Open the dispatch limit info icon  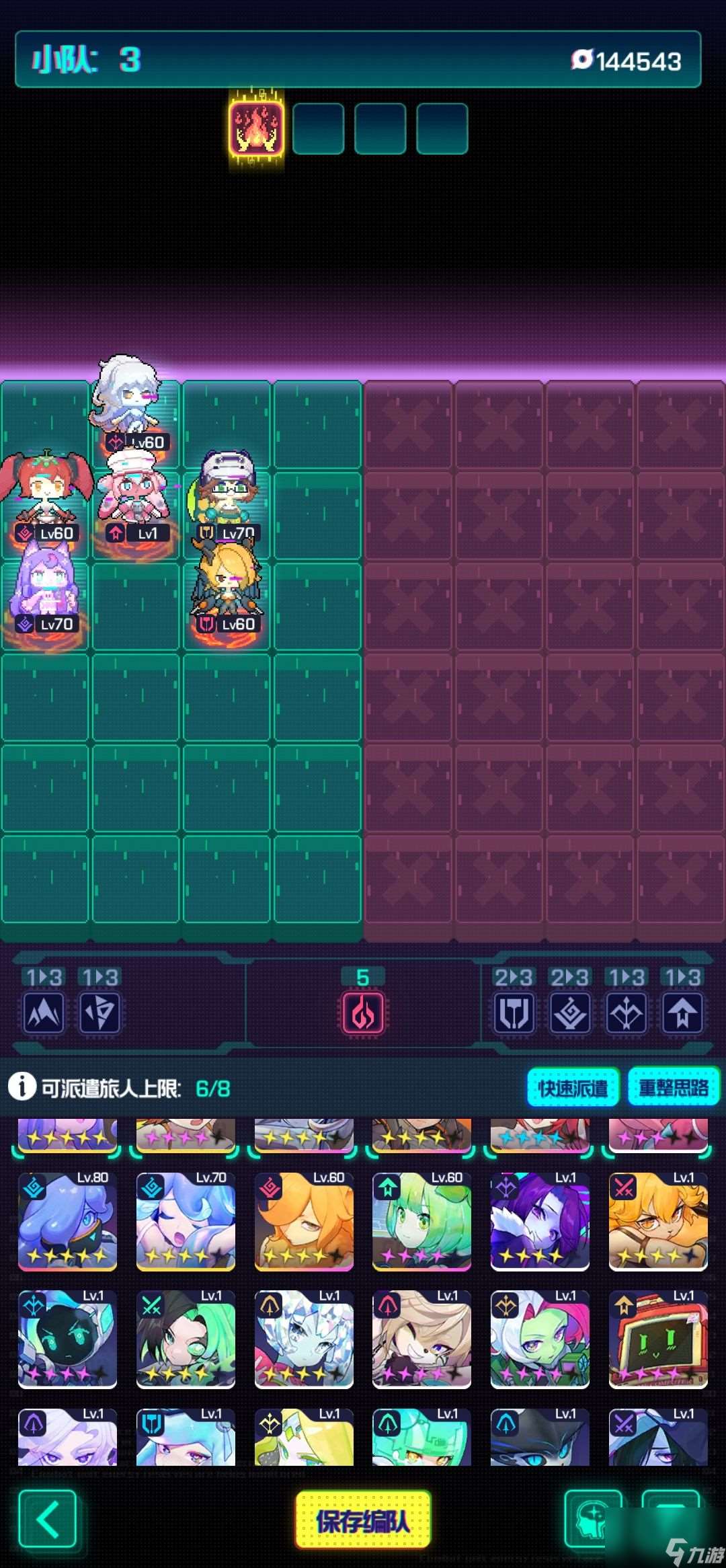(x=22, y=1087)
